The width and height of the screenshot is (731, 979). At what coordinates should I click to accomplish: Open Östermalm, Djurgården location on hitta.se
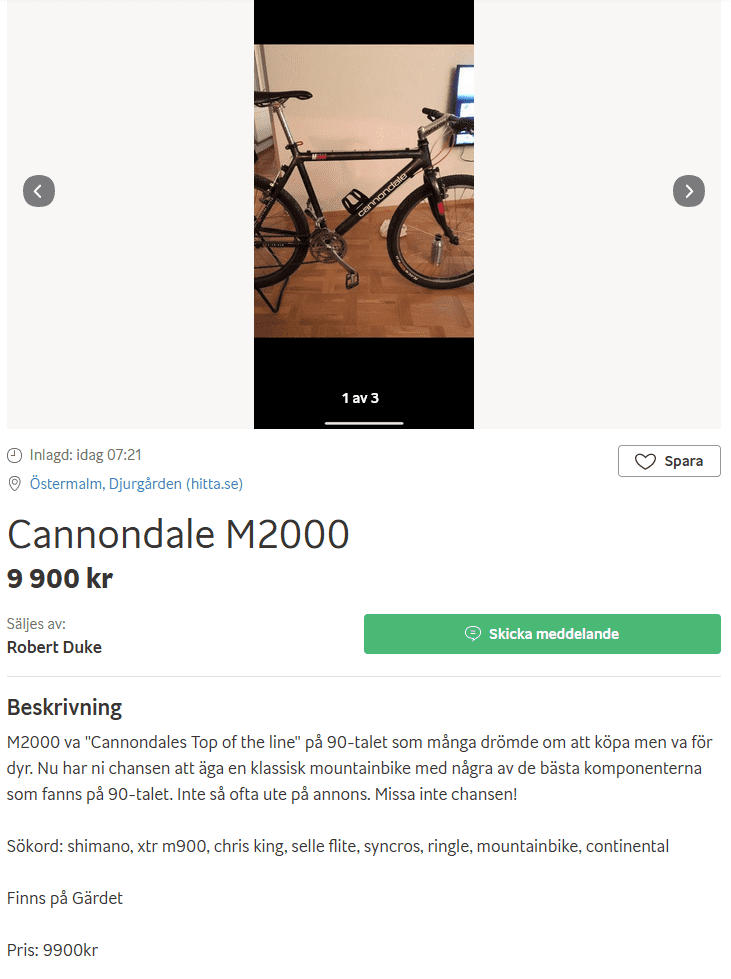click(136, 484)
